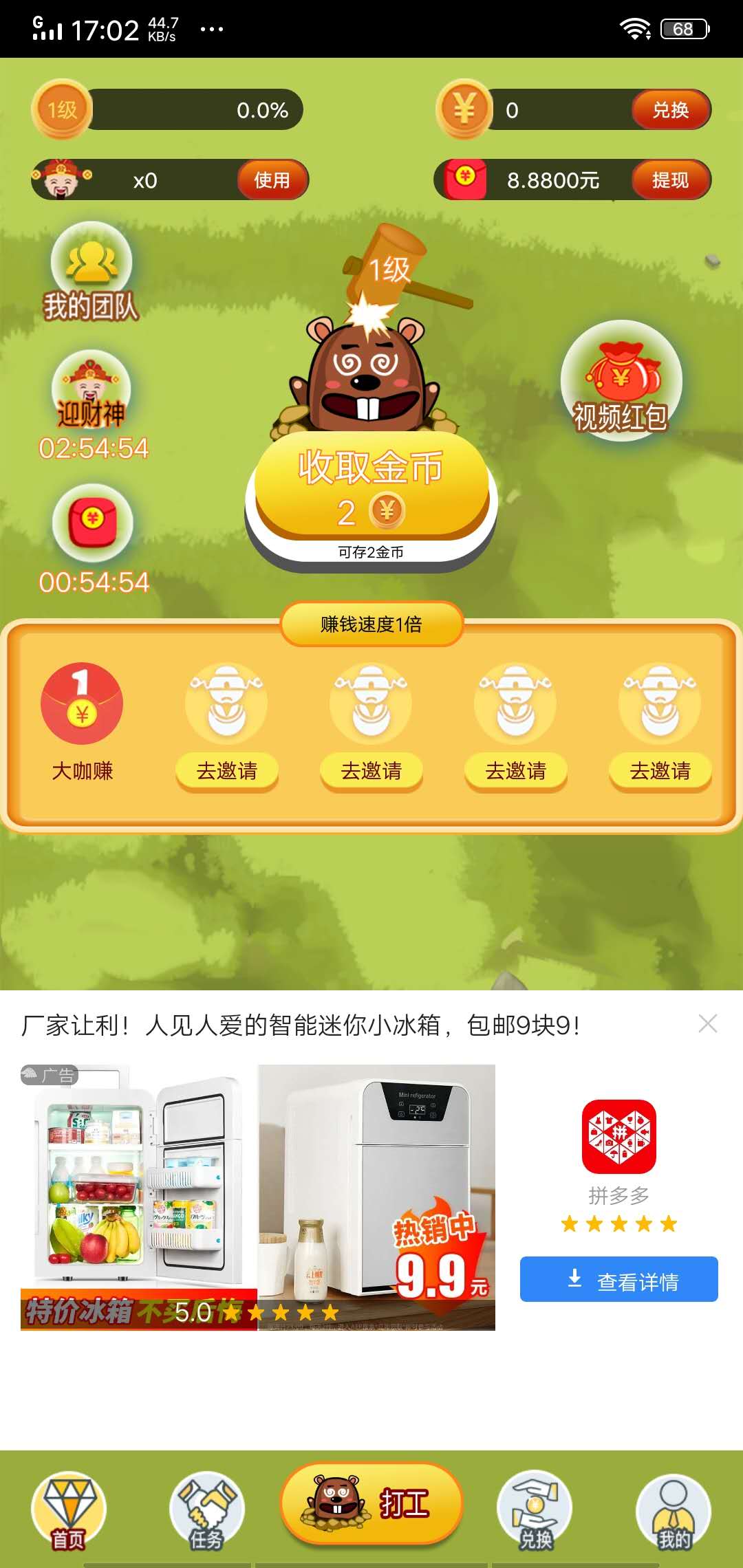Tap 兑换 next to coin counter

(x=670, y=110)
